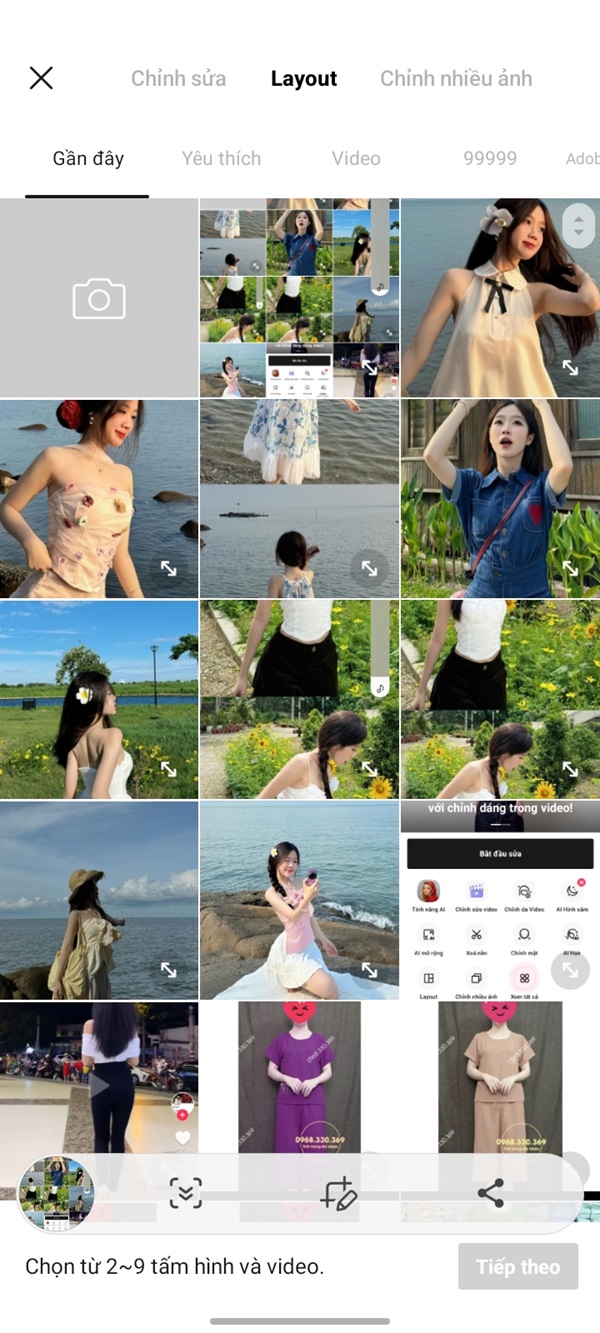
Task: Choose the photo of girl in denim outfit
Action: point(500,498)
